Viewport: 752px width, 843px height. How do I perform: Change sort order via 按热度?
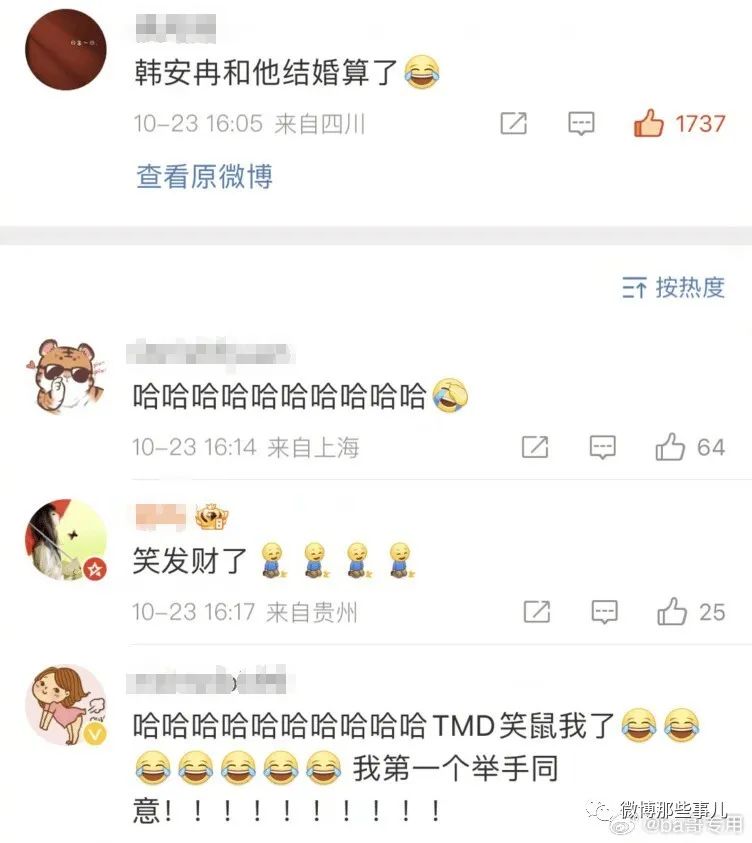(674, 288)
